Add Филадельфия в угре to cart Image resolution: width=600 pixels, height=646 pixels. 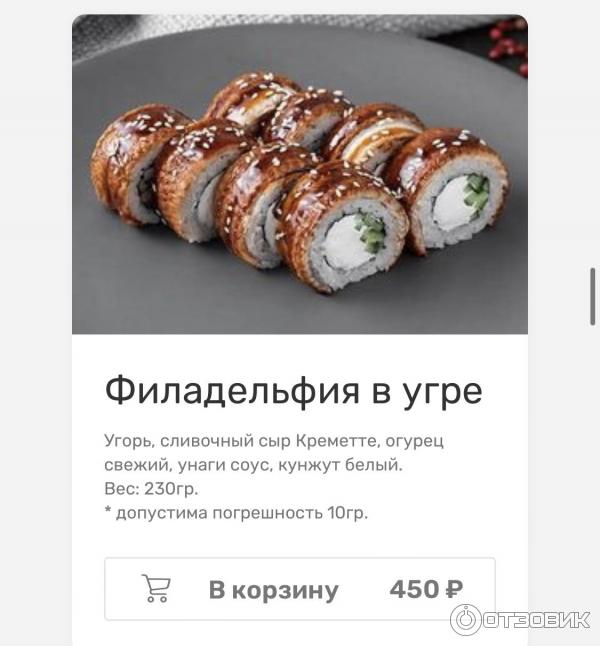[x=299, y=589]
